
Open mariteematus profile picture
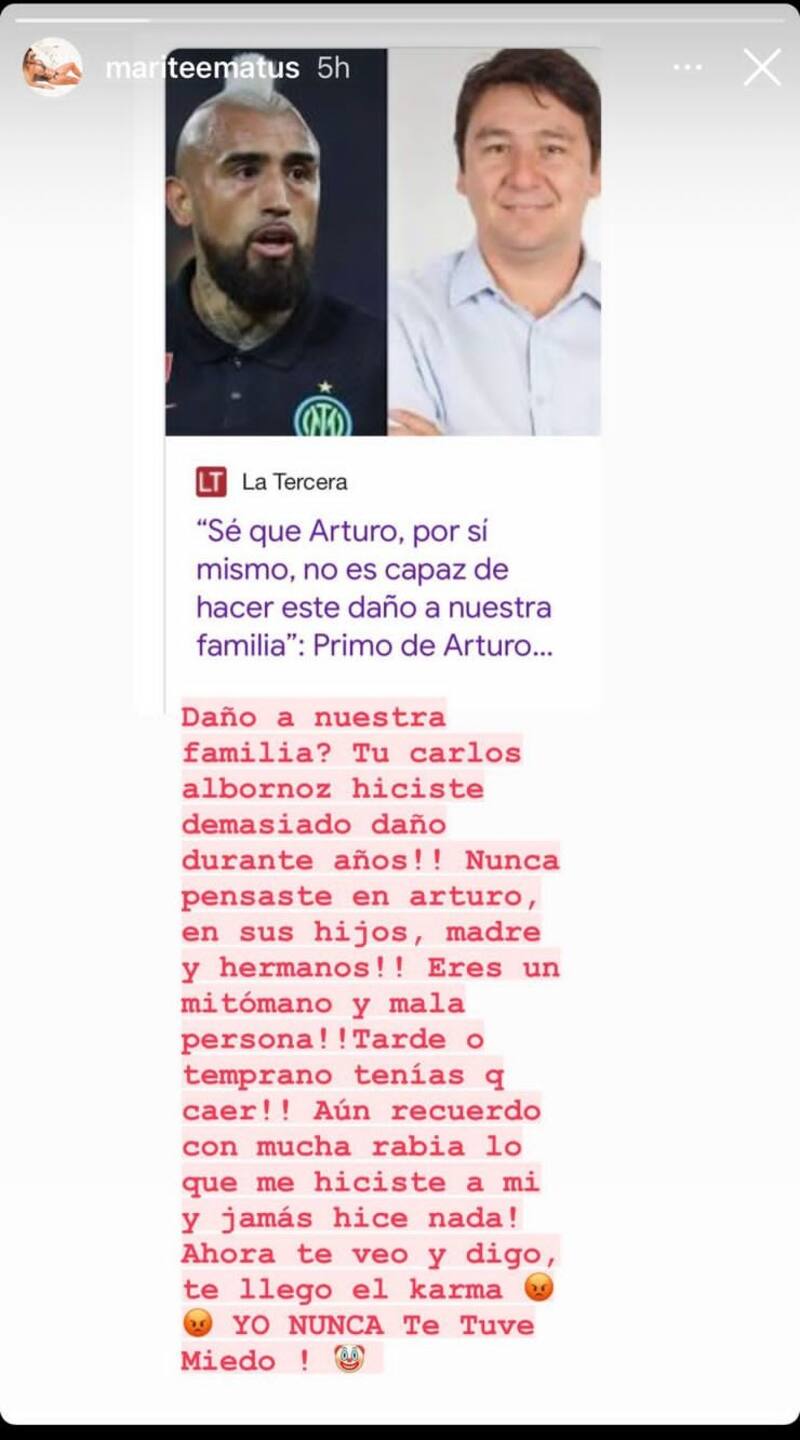coord(52,67)
